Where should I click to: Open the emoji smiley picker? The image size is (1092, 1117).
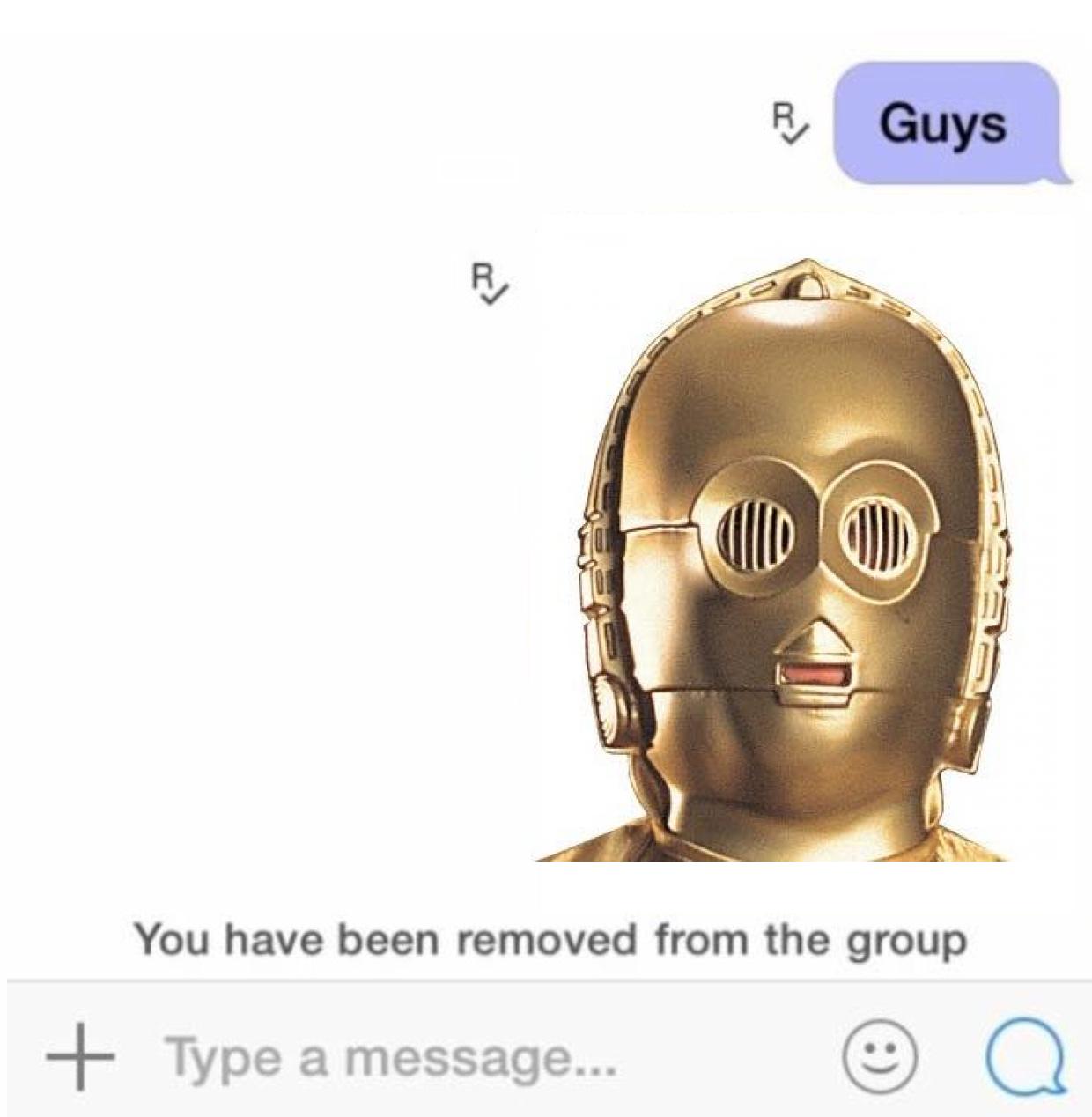coord(879,1056)
